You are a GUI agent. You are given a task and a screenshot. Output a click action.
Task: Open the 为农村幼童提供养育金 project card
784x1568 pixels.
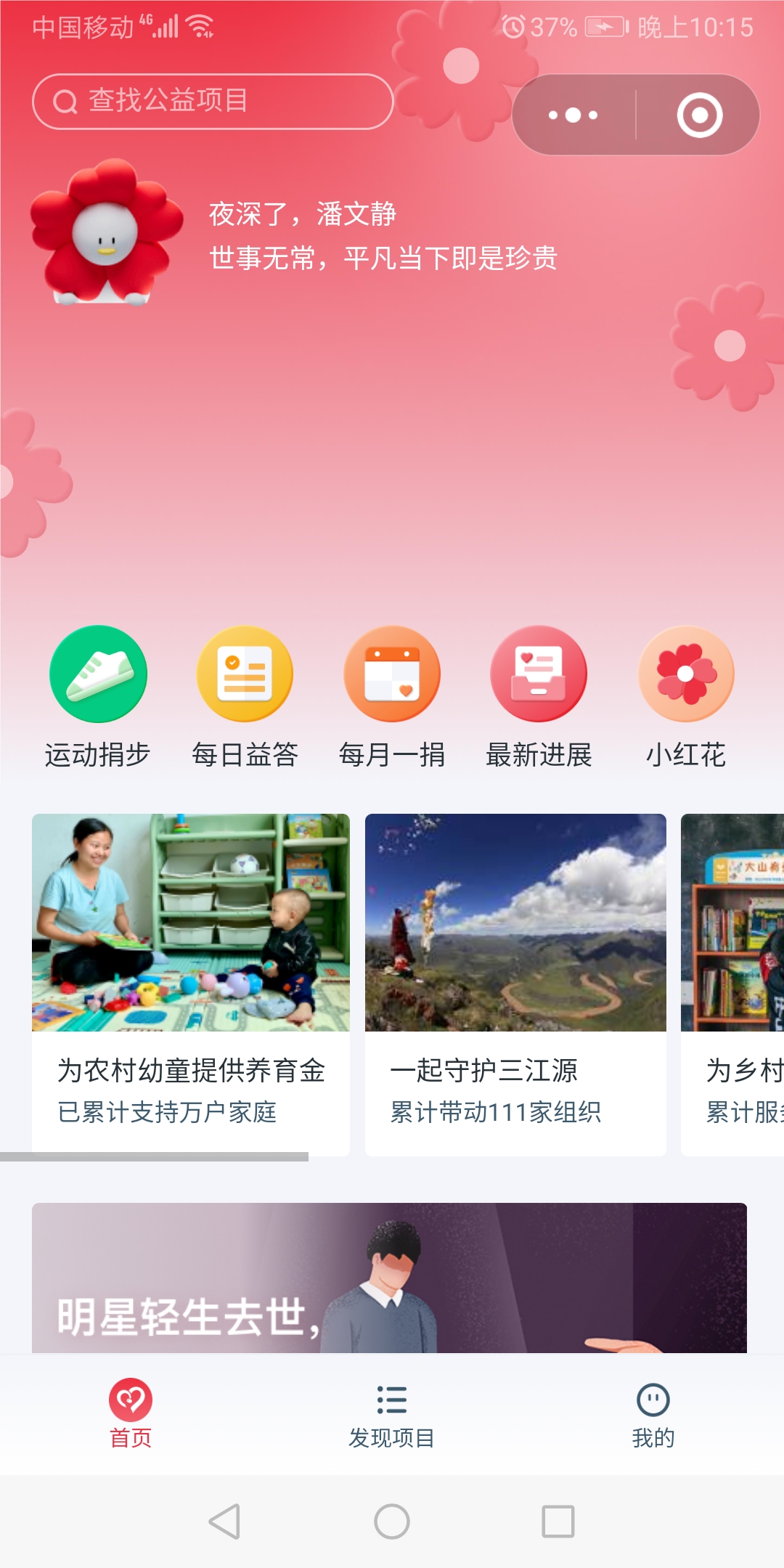point(190,984)
